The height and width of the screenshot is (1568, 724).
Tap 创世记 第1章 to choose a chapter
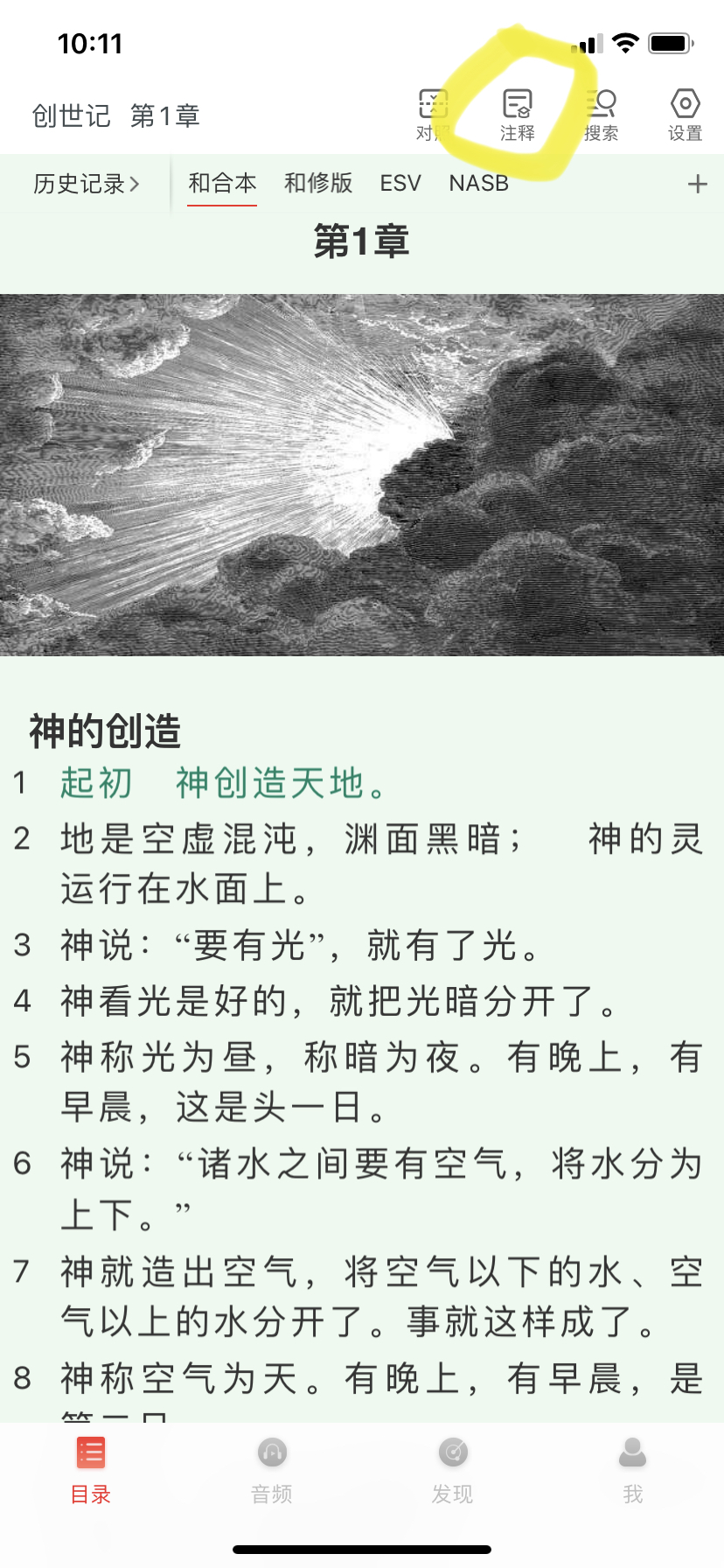pyautogui.click(x=116, y=115)
